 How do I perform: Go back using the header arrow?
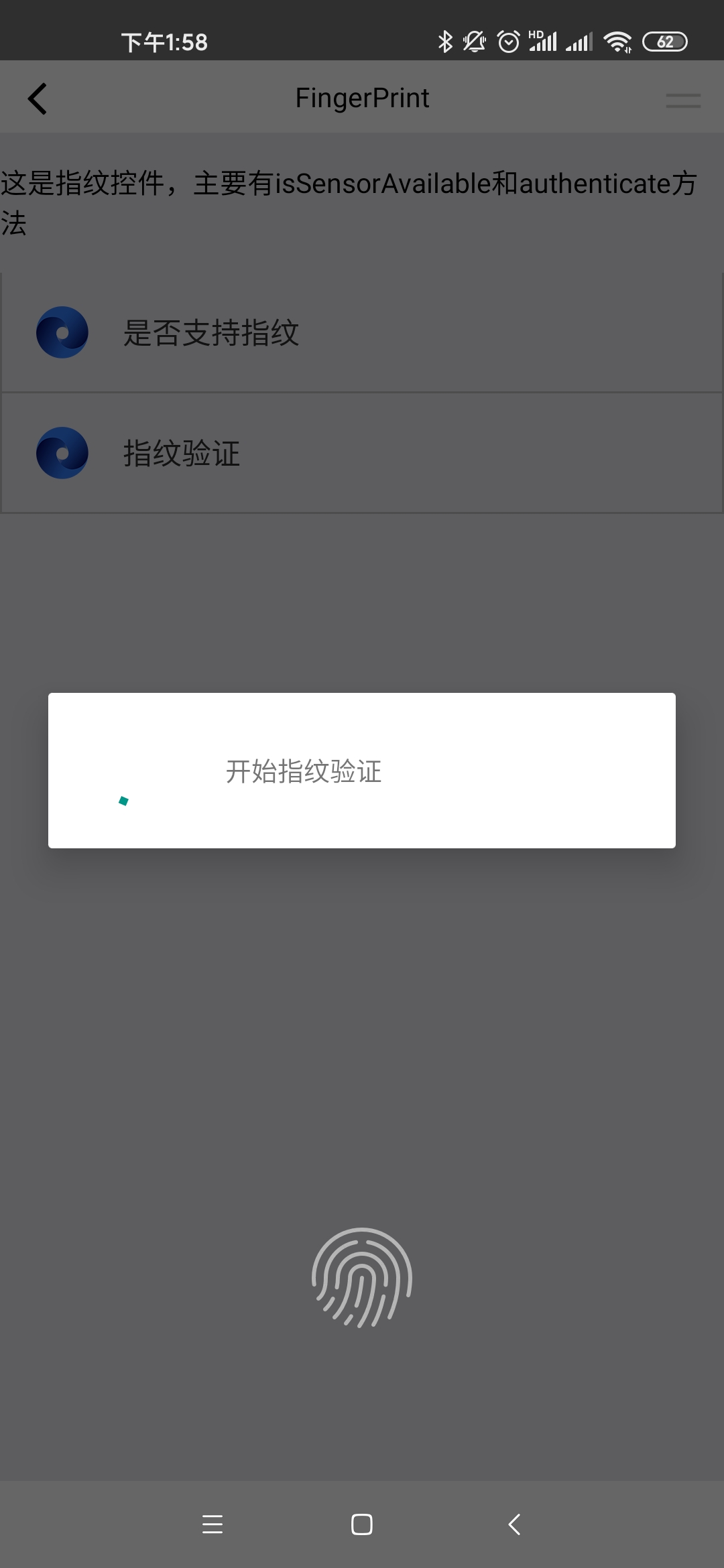point(38,99)
